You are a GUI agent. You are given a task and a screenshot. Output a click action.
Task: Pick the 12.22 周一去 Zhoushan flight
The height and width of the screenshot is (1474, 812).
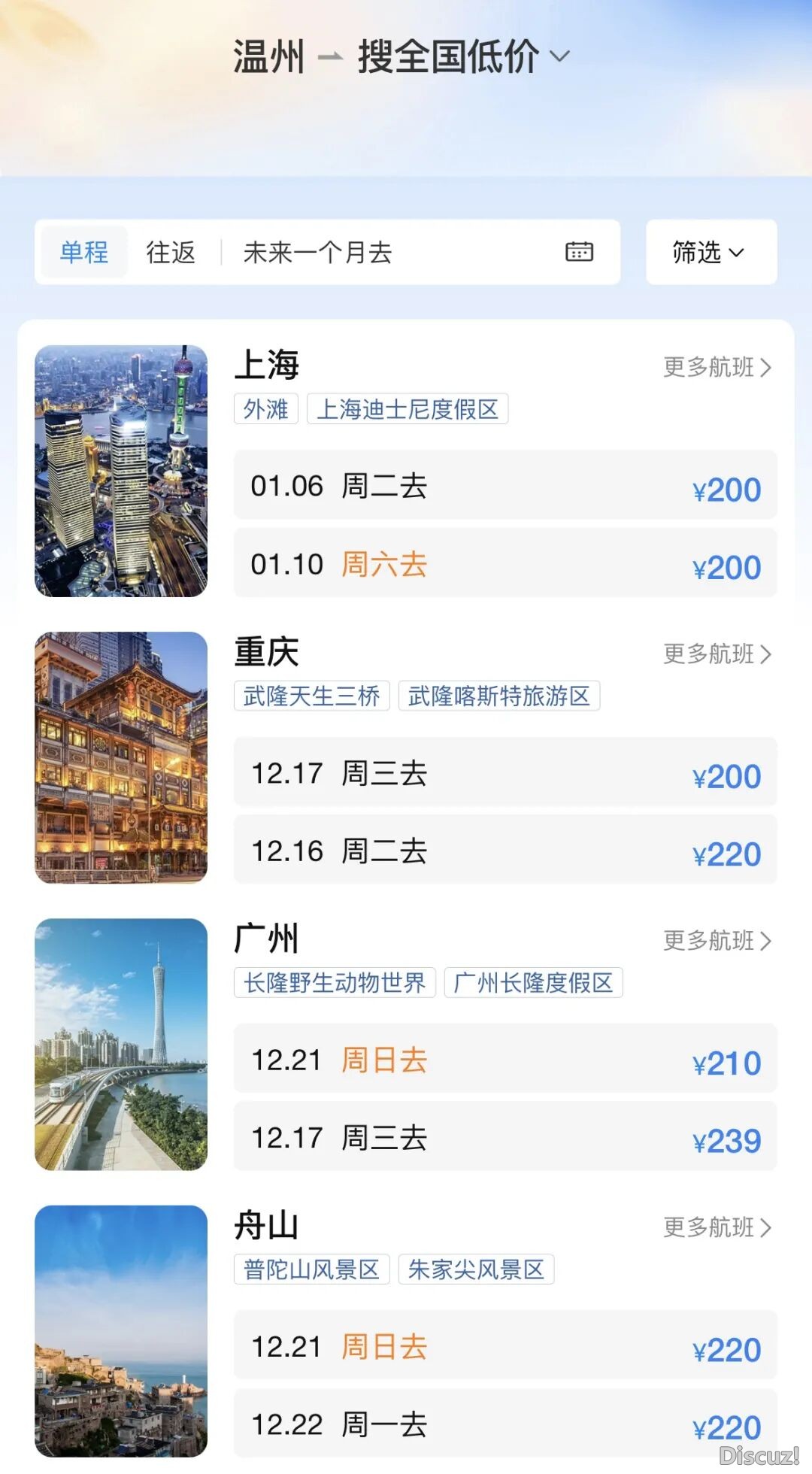click(504, 1424)
